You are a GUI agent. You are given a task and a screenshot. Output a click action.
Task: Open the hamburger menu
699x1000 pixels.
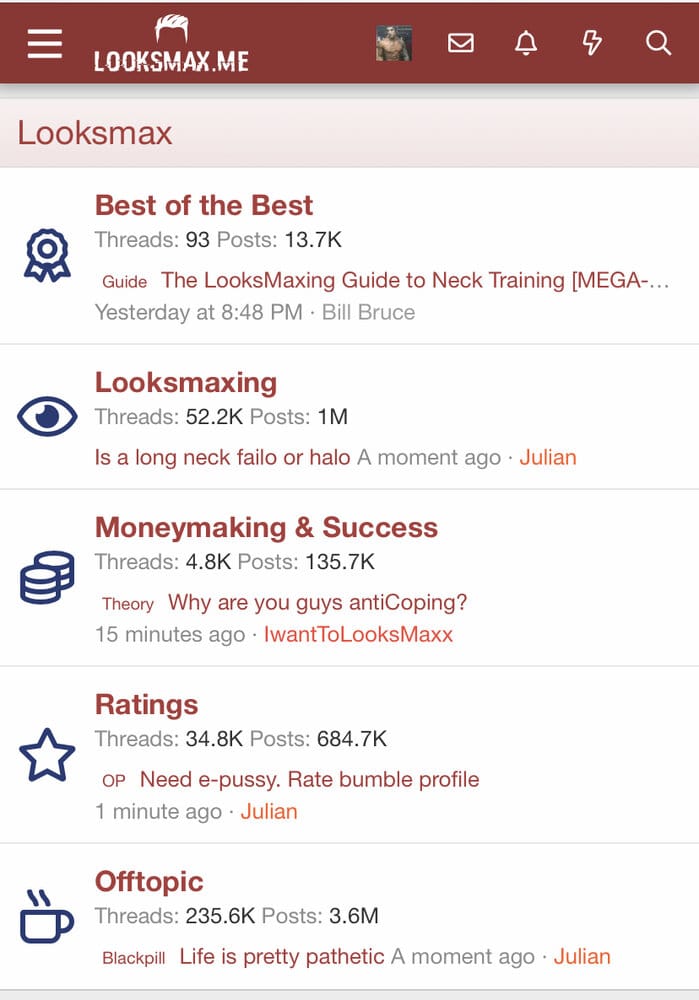(45, 43)
